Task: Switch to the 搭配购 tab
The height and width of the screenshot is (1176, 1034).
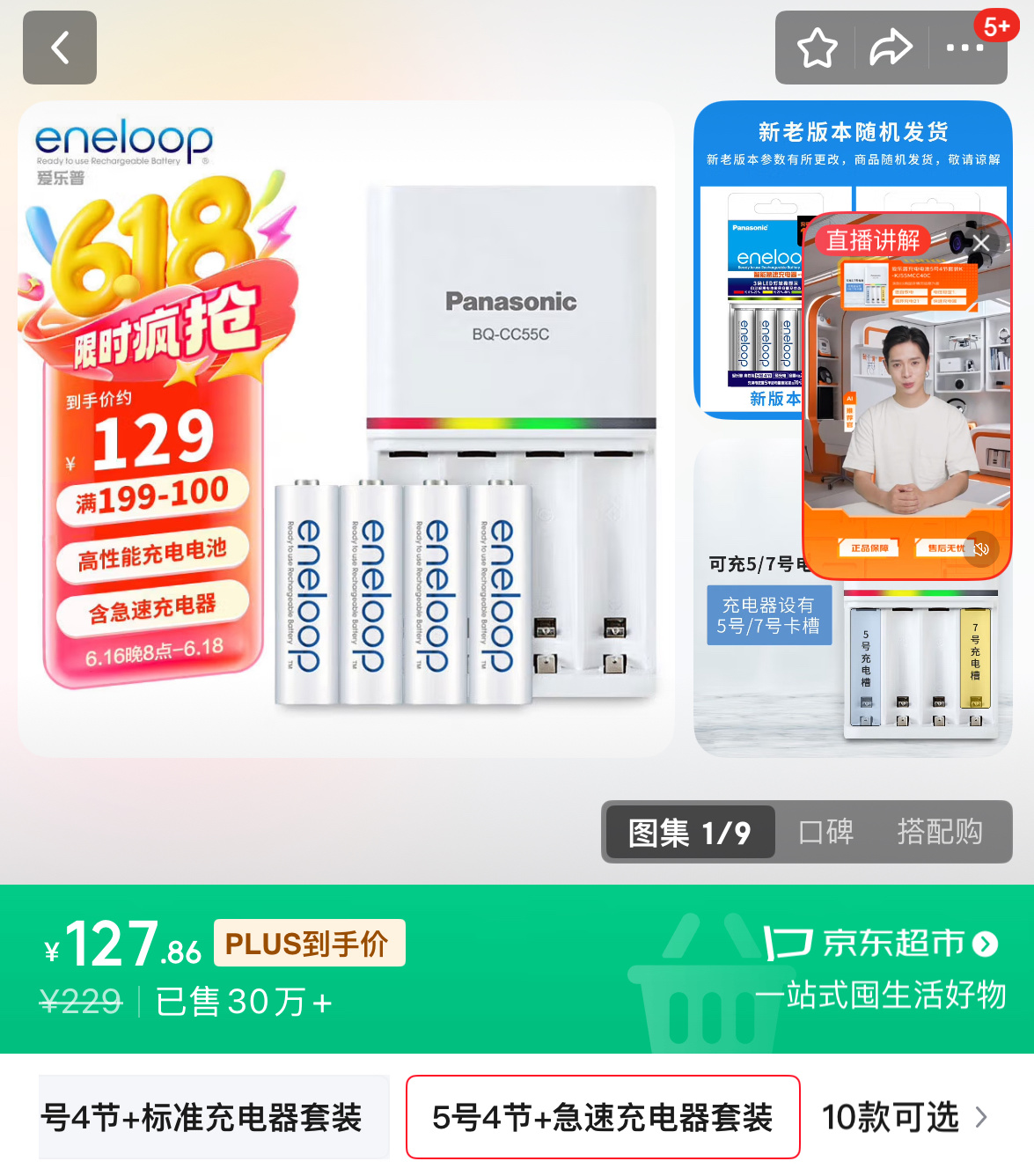Action: pyautogui.click(x=939, y=832)
